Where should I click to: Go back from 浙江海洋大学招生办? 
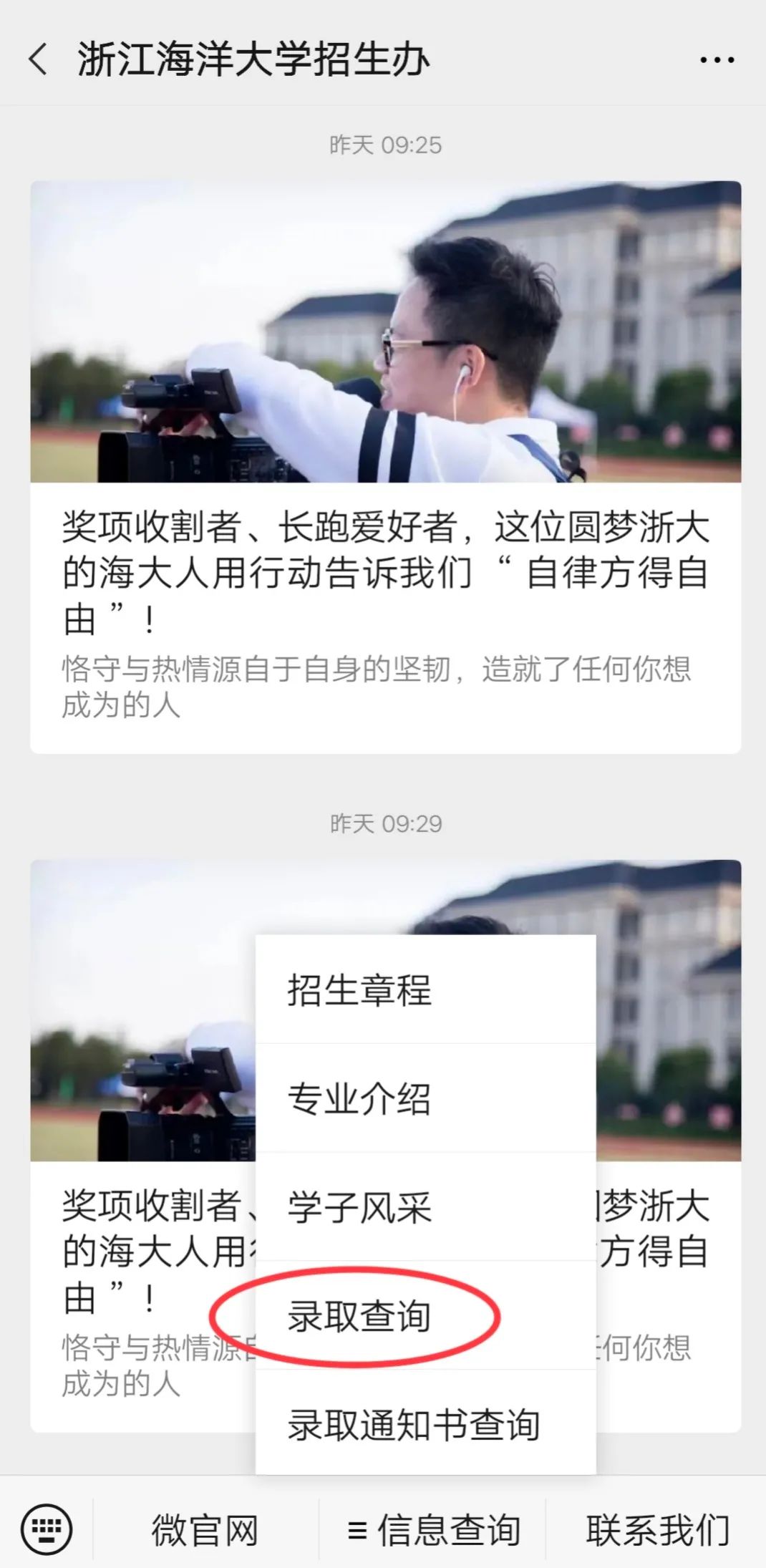tap(39, 59)
